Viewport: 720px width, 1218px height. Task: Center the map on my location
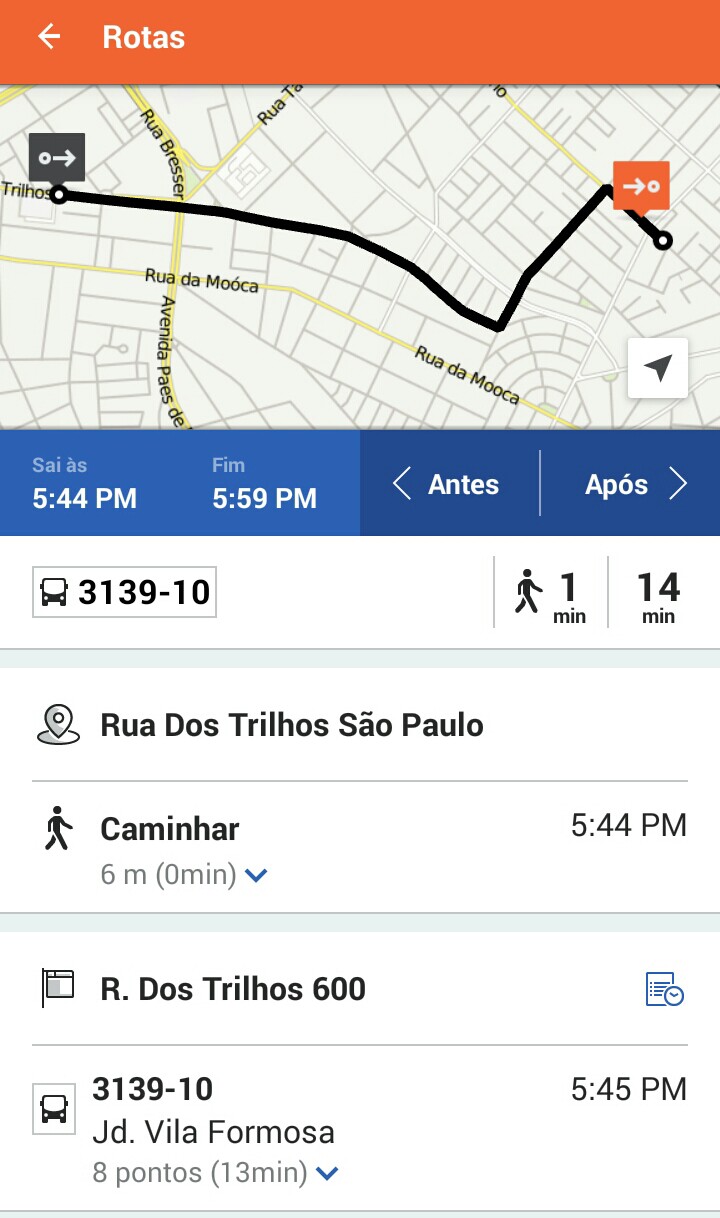click(x=658, y=368)
